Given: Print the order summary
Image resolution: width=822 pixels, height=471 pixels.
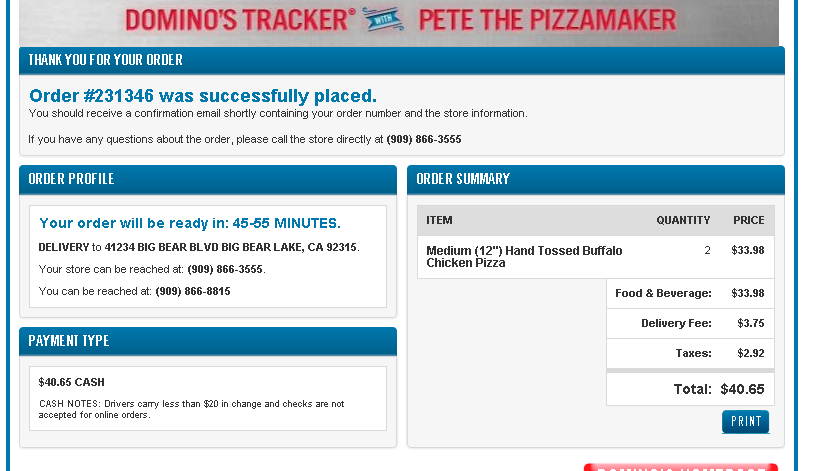Looking at the screenshot, I should coord(745,421).
